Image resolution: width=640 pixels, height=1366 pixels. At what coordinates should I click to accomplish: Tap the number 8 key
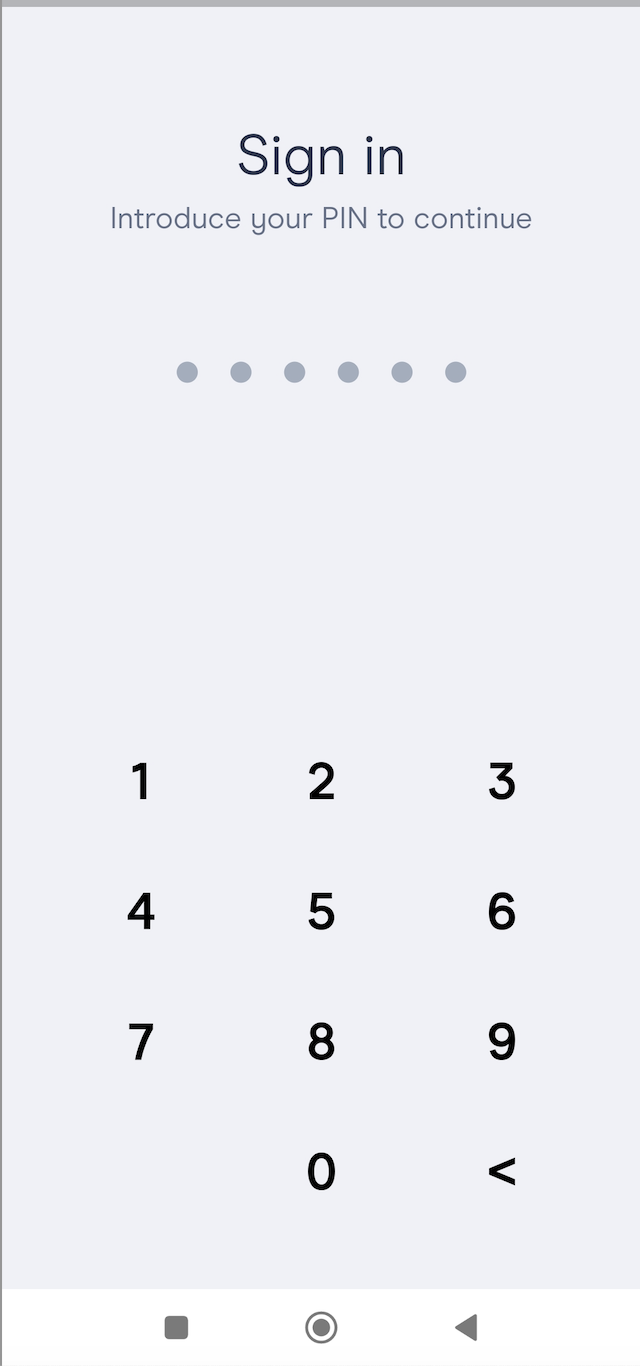point(321,1041)
